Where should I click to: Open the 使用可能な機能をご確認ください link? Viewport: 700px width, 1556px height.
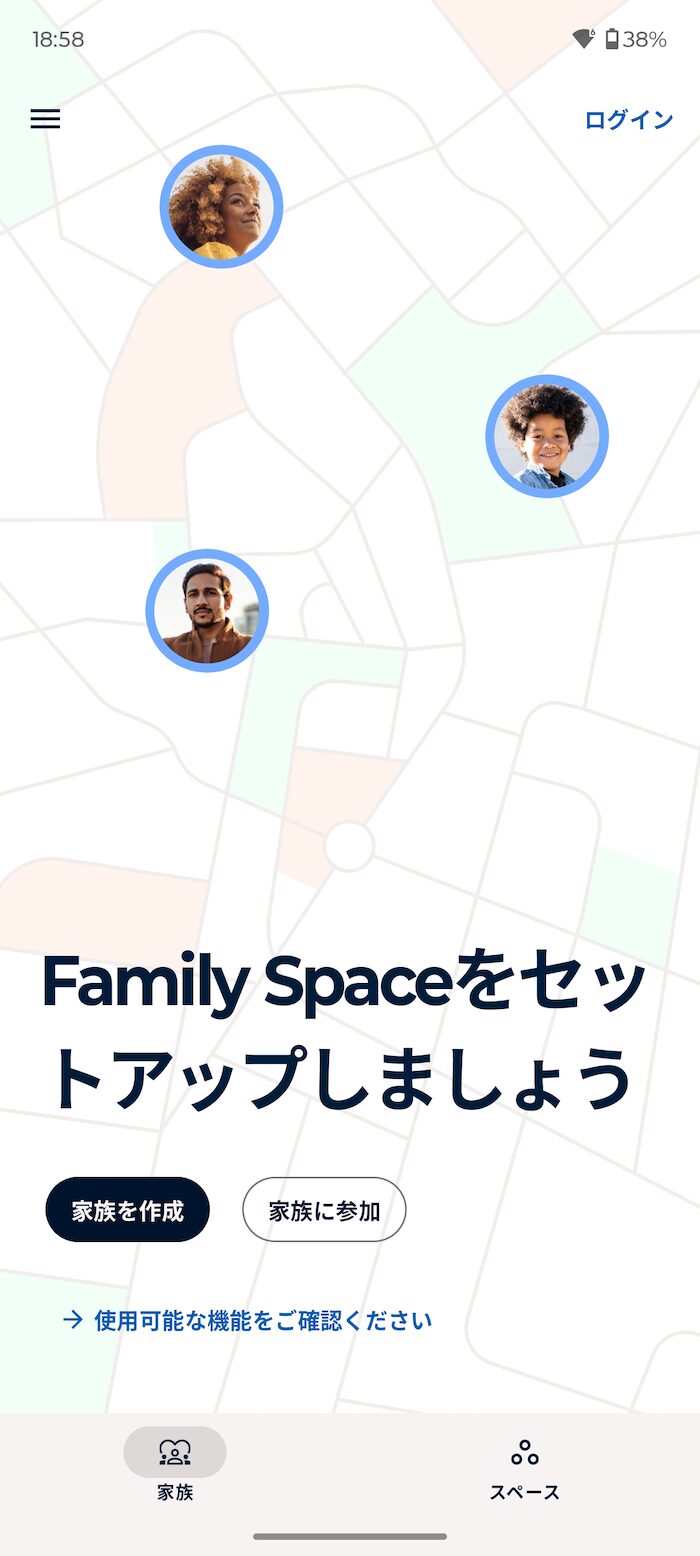click(247, 1320)
